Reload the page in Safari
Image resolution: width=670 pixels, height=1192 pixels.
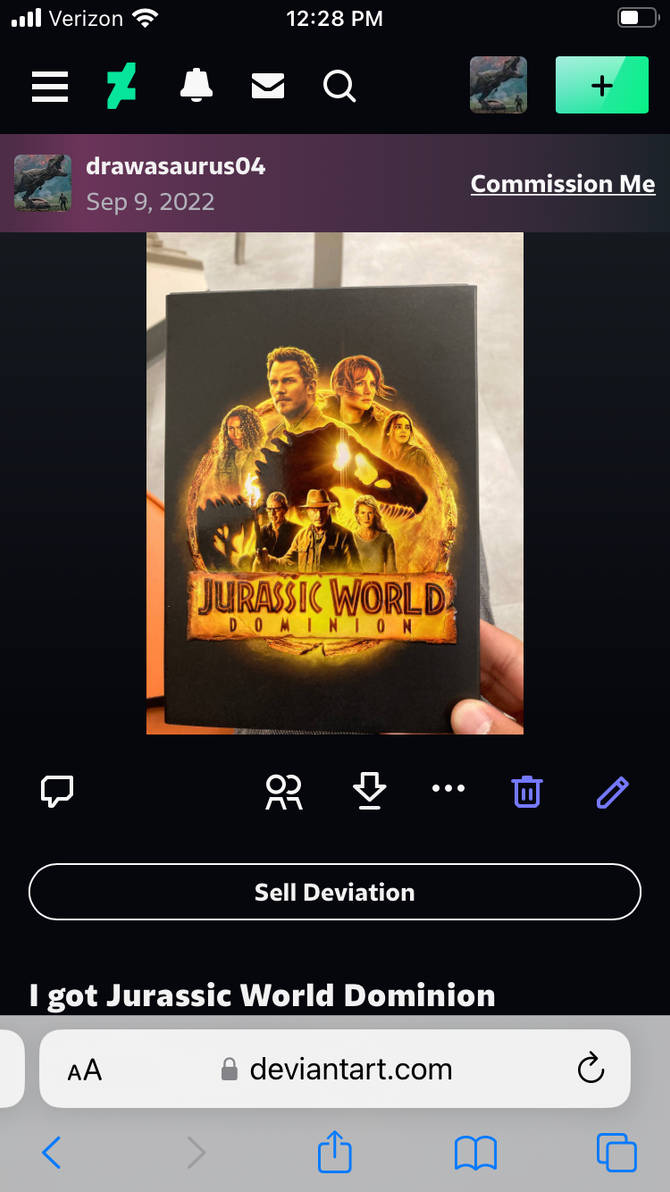591,1068
